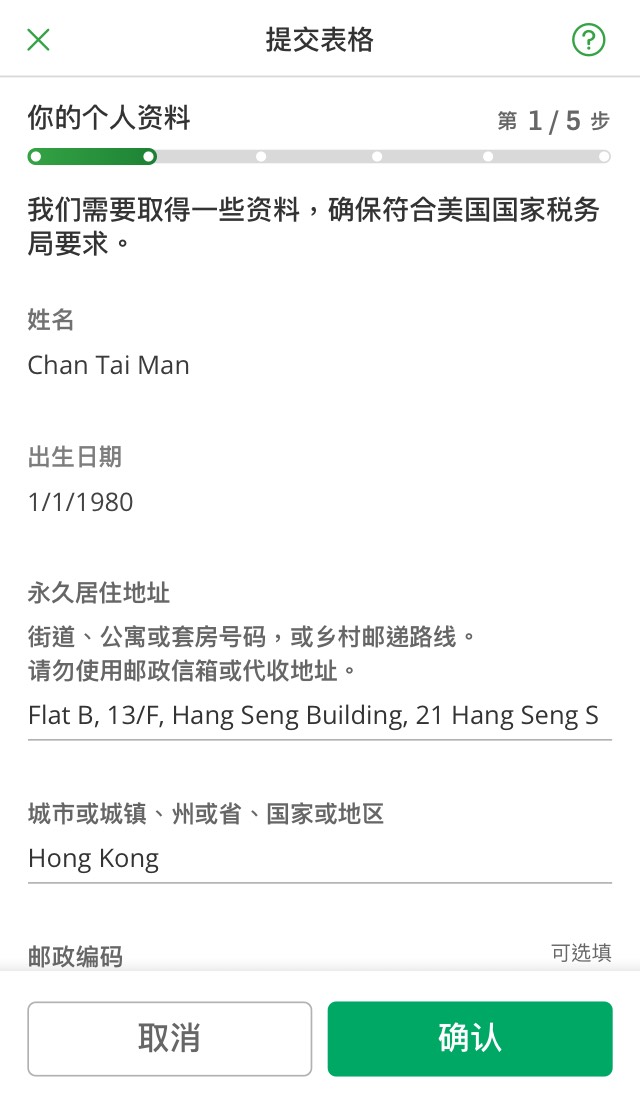Edit the city field showing Hong Kong

[x=320, y=859]
